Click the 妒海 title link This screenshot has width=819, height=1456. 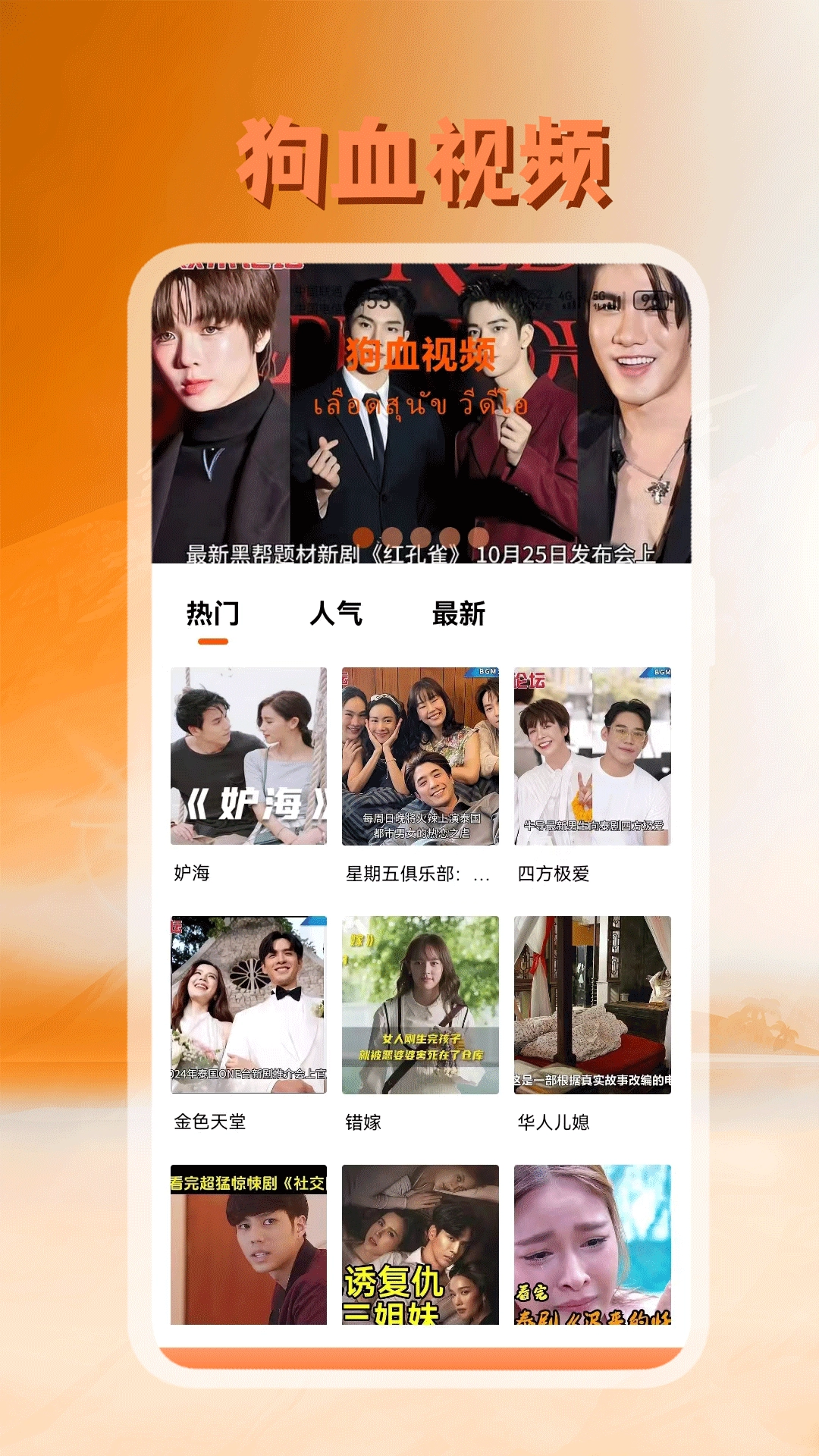click(x=189, y=874)
